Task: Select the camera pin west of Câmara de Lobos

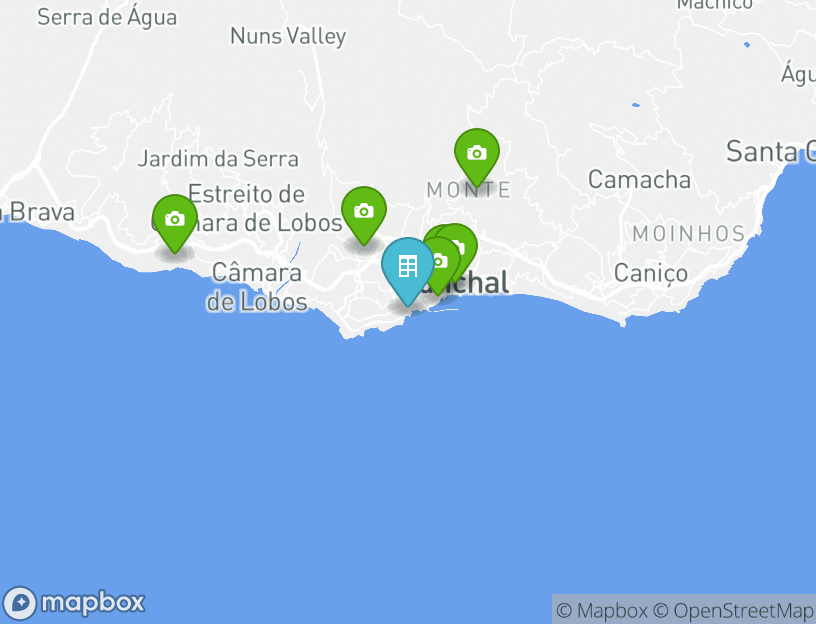Action: click(x=175, y=219)
